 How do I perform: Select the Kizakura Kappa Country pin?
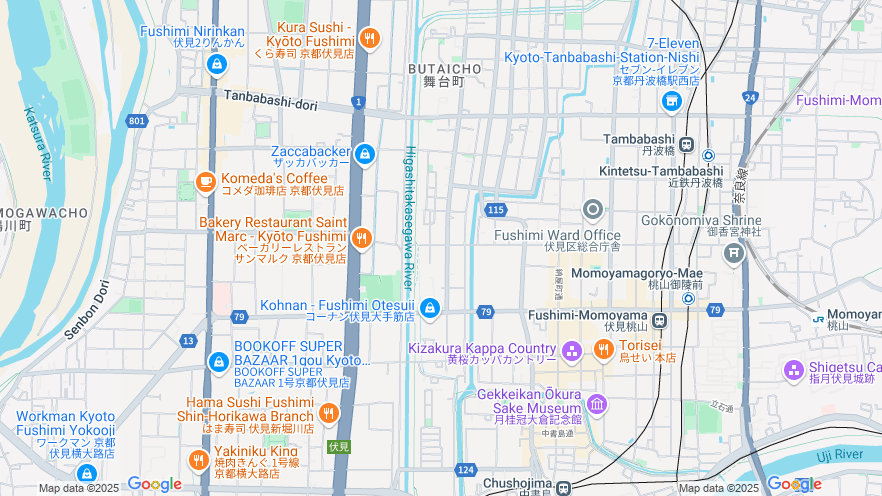(x=572, y=350)
